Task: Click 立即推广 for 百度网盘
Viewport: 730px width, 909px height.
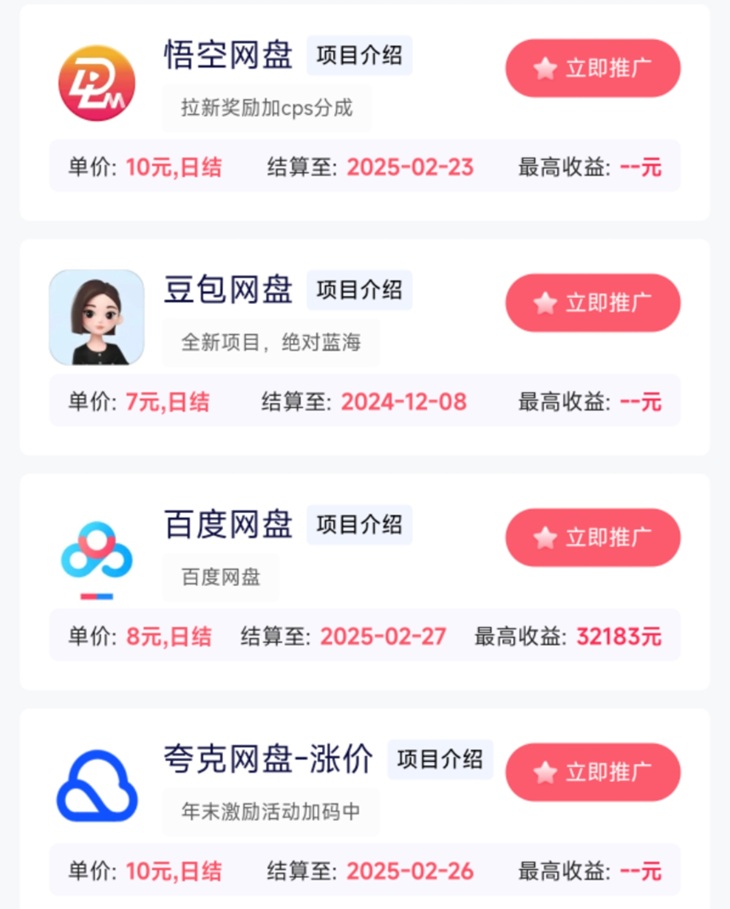Action: click(x=592, y=538)
